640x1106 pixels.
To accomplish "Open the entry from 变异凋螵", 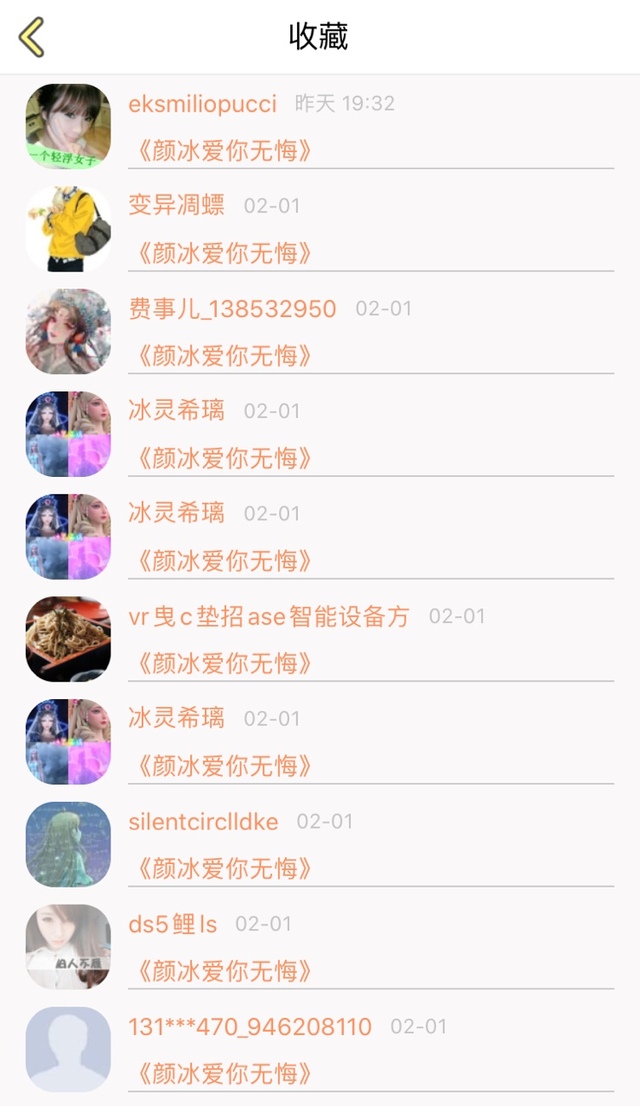I will (225, 253).
